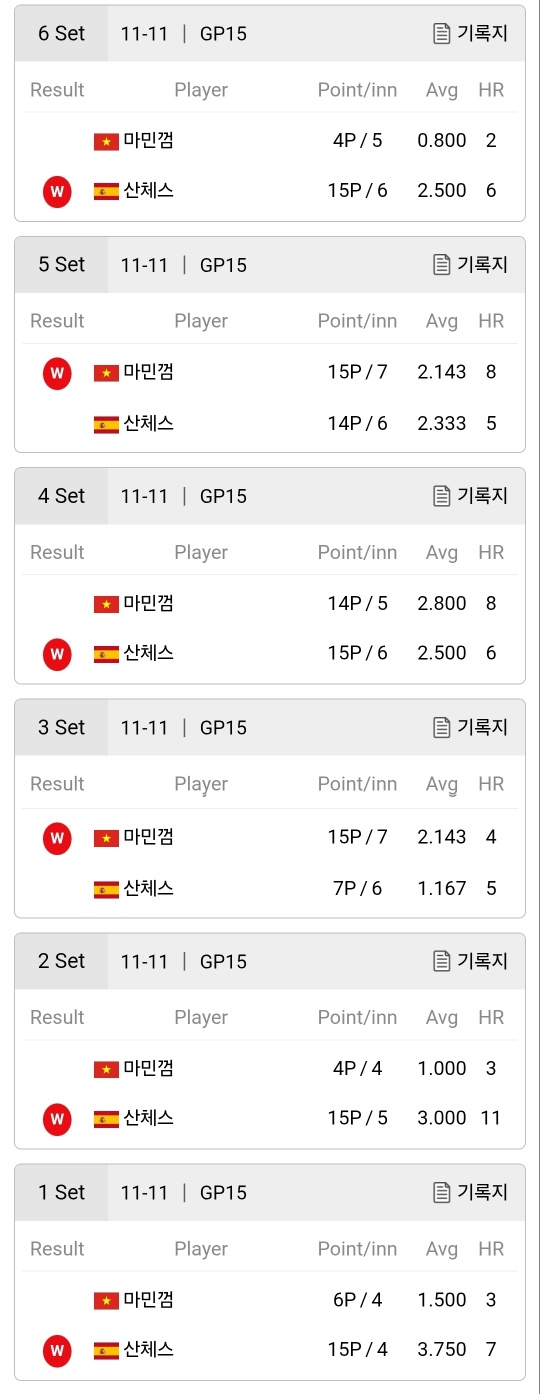Tap 기록지 in the 3 Set card
Image resolution: width=540 pixels, height=1394 pixels.
tap(470, 727)
